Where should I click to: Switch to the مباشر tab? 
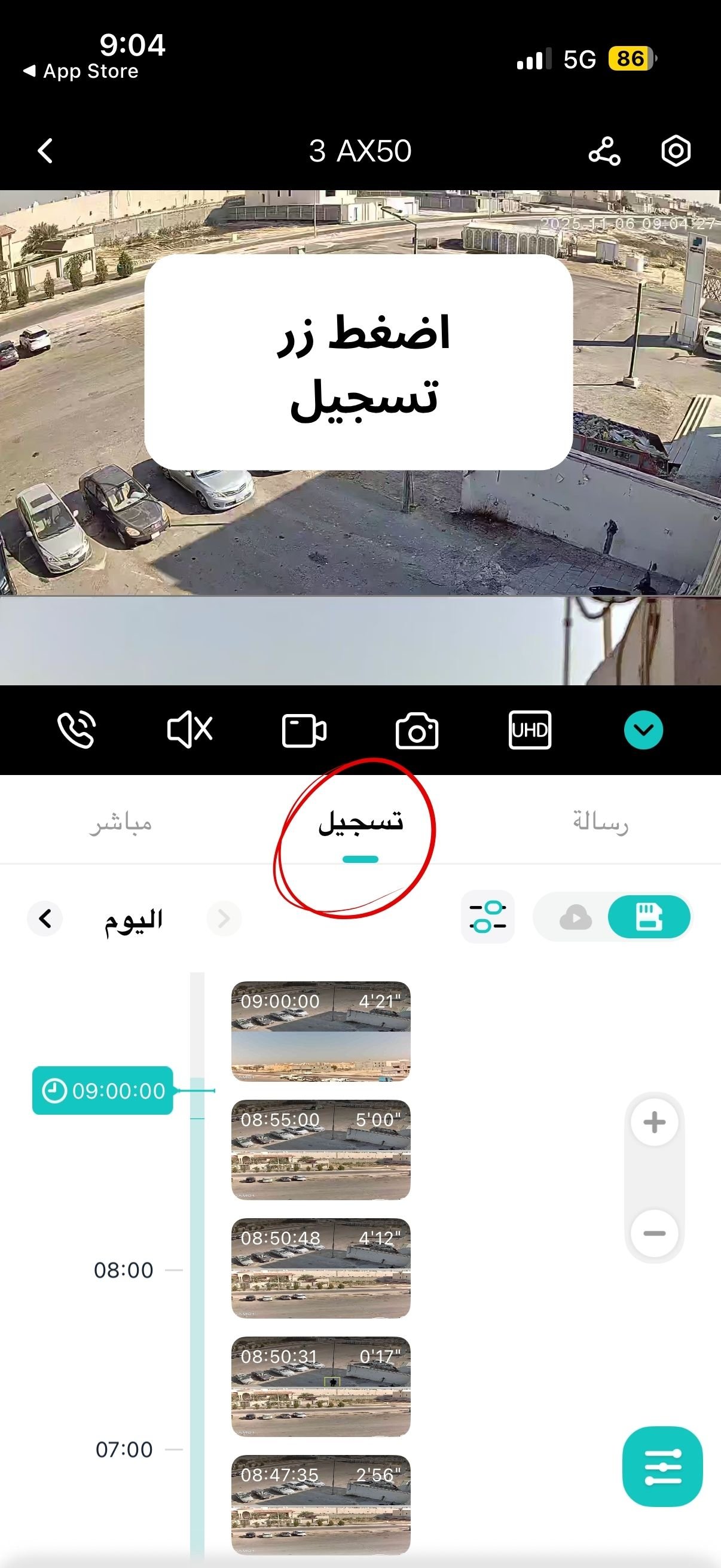(x=121, y=823)
